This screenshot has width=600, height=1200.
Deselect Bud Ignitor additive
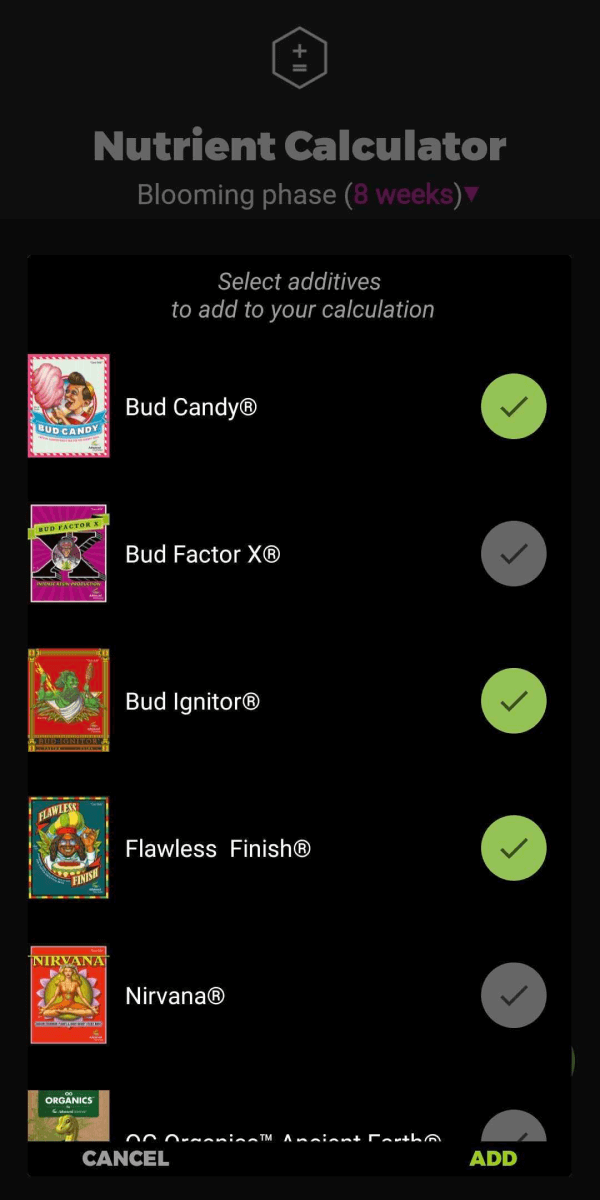click(513, 701)
